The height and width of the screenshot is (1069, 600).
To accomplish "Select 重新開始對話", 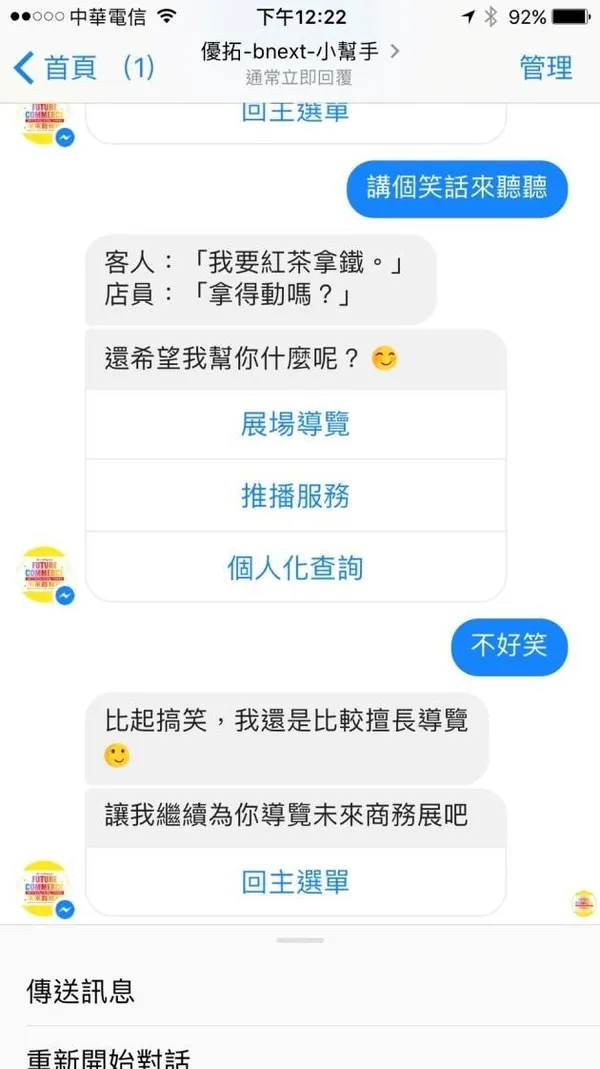I will click(108, 1056).
